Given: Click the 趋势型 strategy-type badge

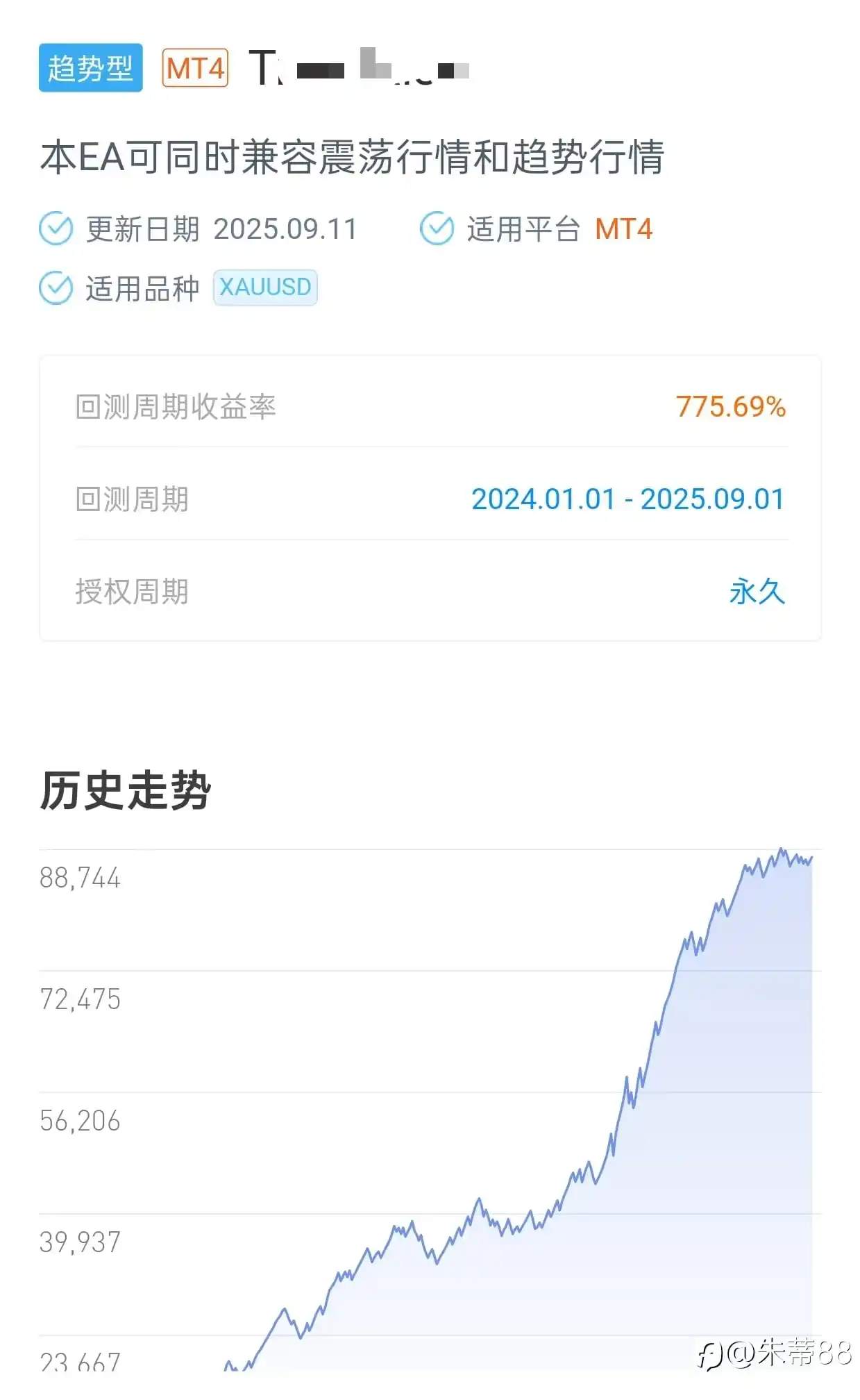Looking at the screenshot, I should [90, 66].
